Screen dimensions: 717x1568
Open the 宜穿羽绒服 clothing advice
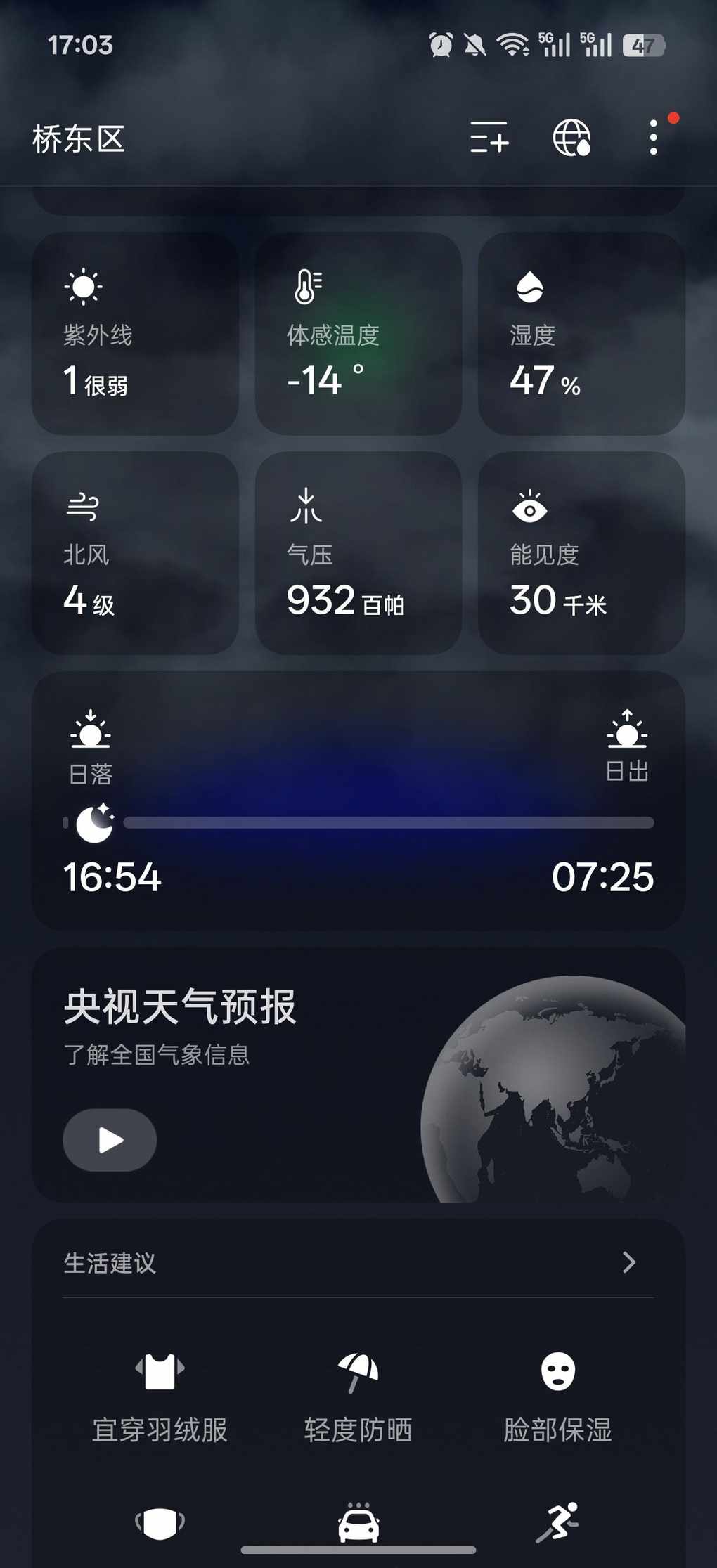pyautogui.click(x=160, y=1395)
